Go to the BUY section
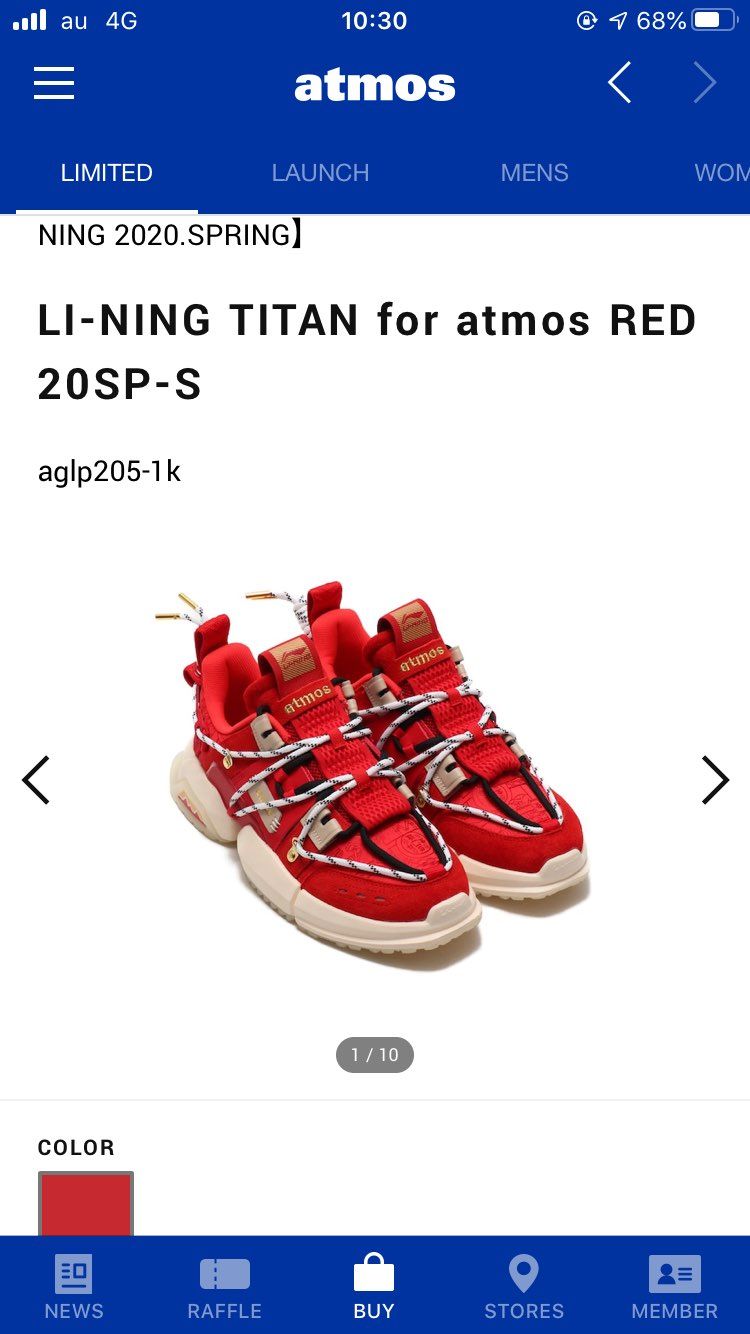750x1334 pixels. (374, 1286)
